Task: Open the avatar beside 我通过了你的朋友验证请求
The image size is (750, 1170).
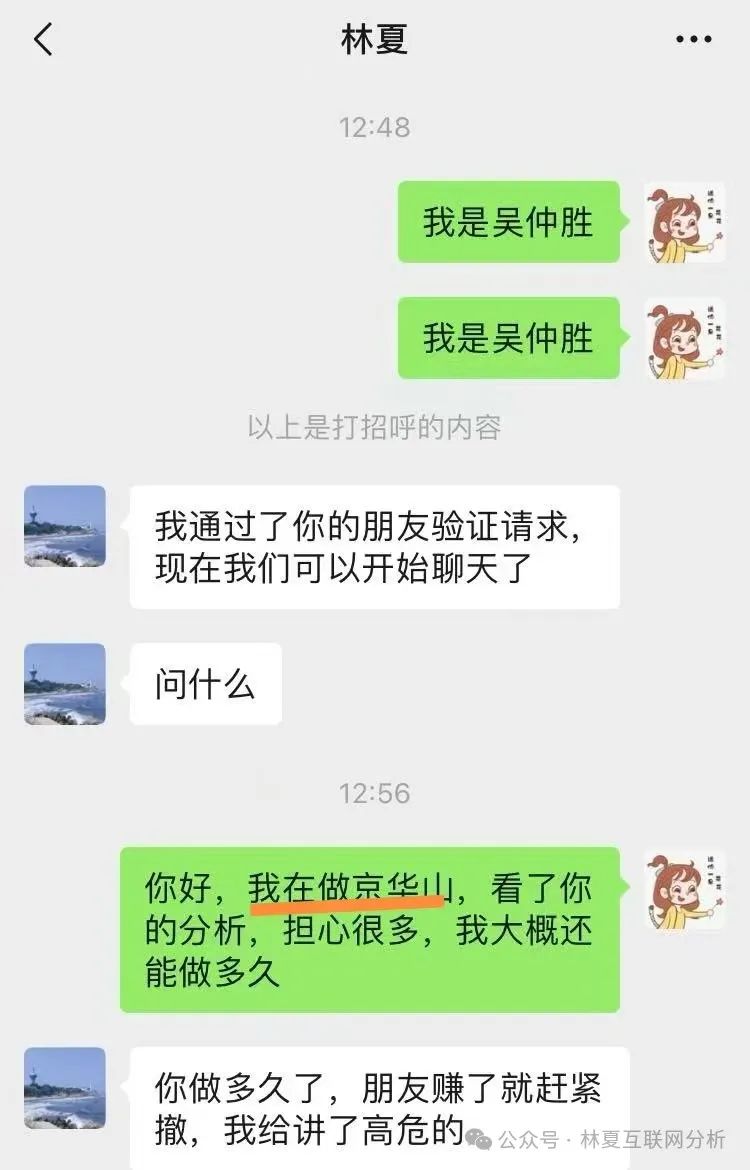Action: click(65, 526)
